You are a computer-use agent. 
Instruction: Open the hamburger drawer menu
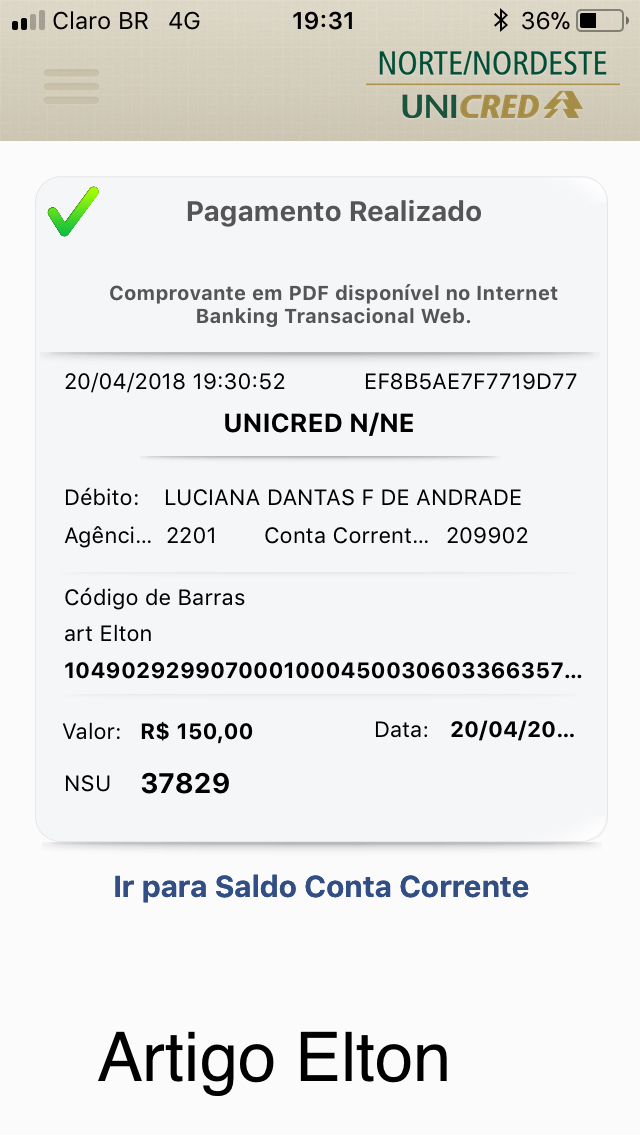tap(71, 87)
